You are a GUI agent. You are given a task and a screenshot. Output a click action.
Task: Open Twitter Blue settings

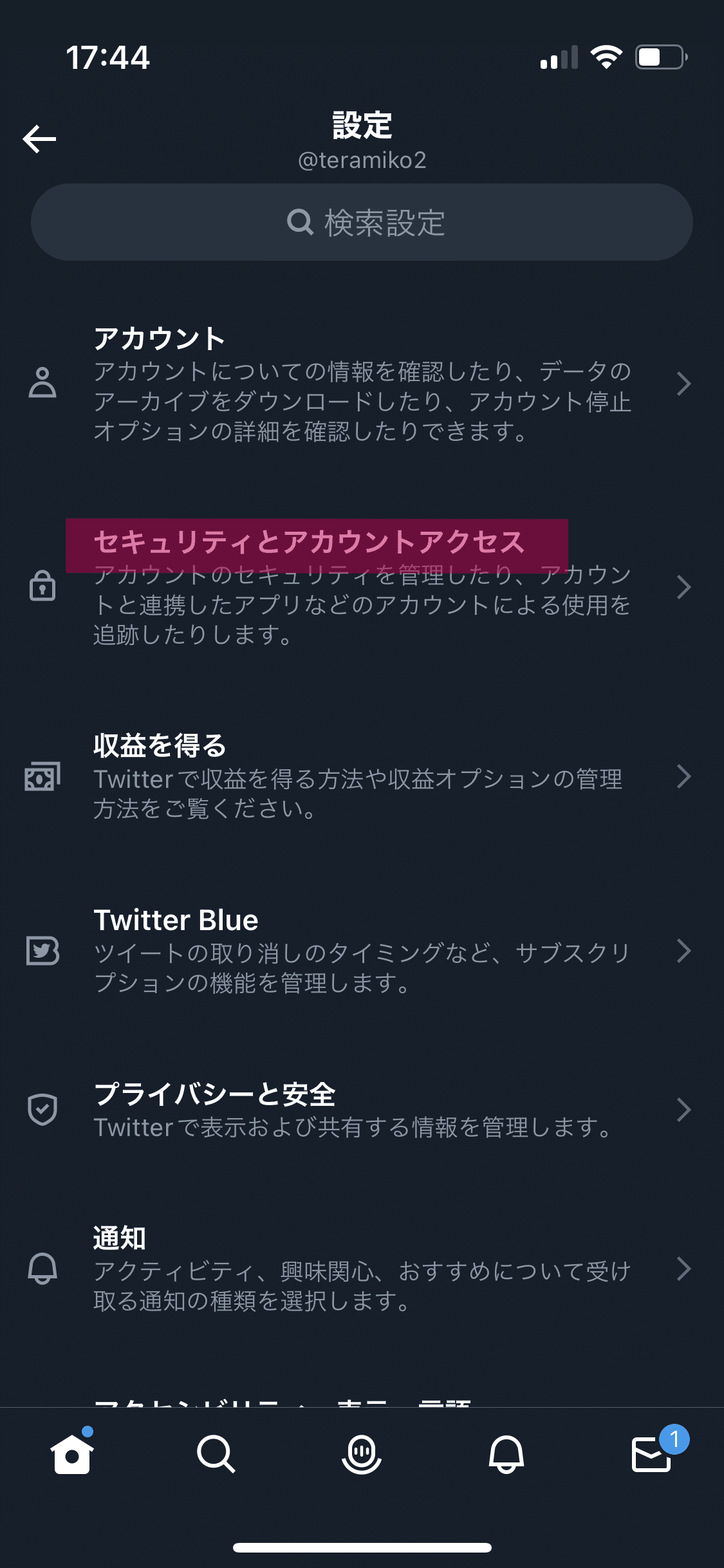pos(362,951)
